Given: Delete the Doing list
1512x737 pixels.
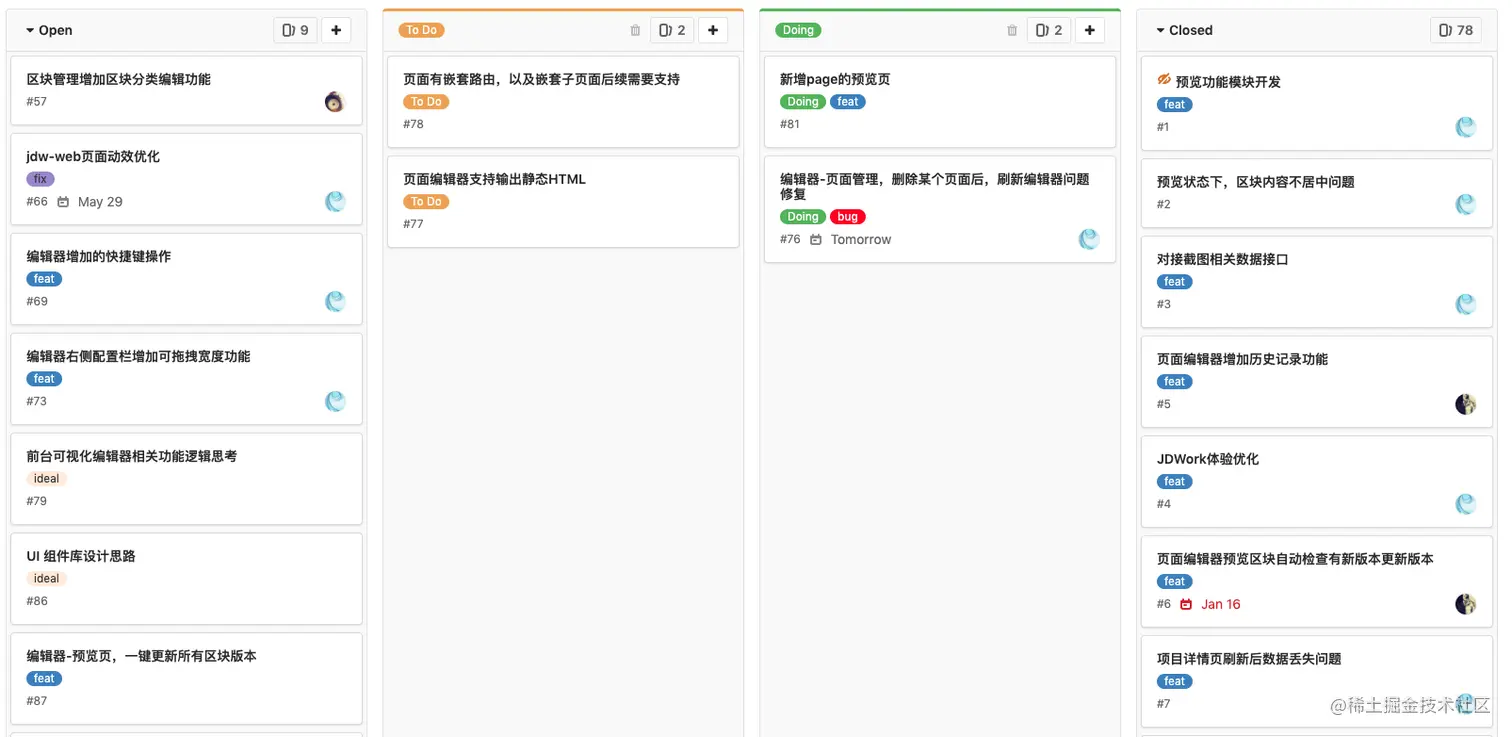Looking at the screenshot, I should [1012, 31].
